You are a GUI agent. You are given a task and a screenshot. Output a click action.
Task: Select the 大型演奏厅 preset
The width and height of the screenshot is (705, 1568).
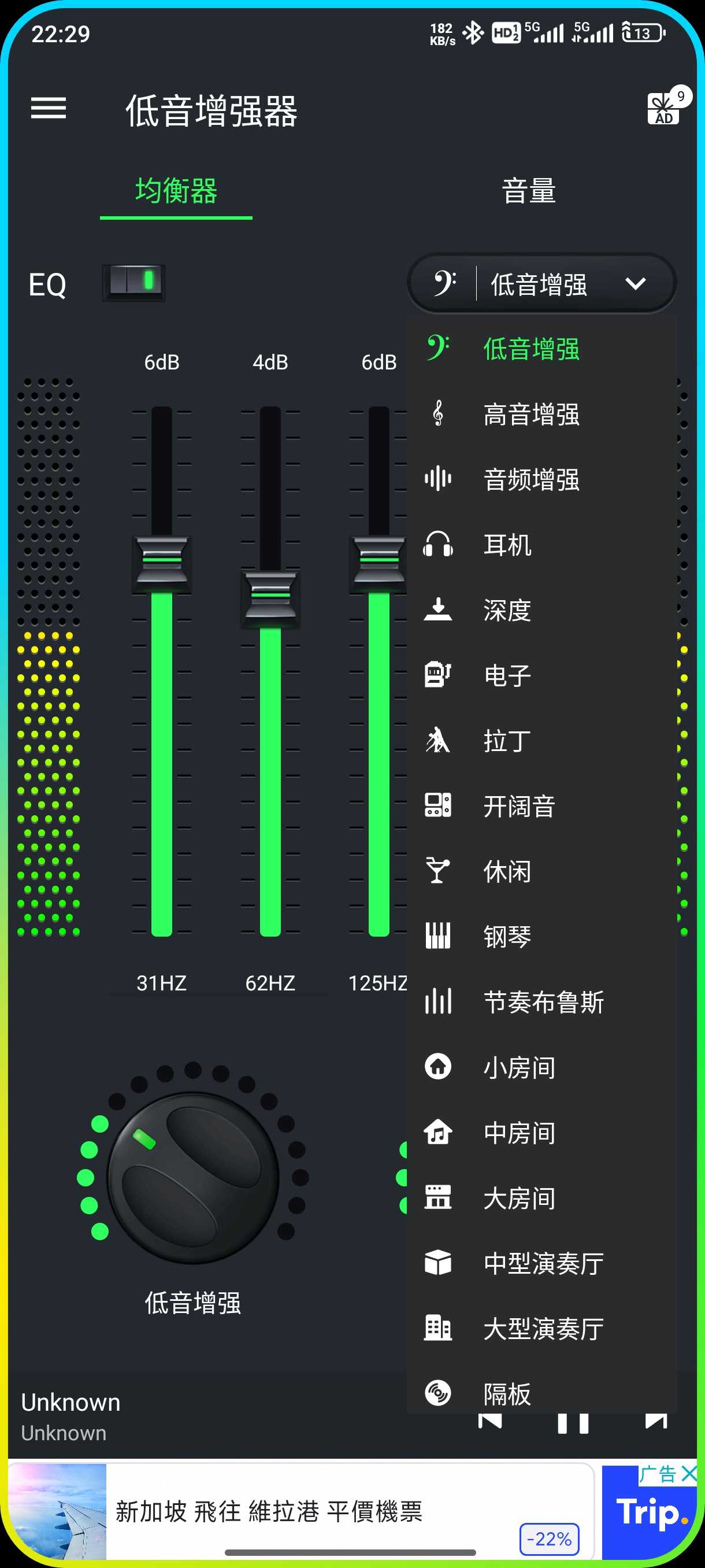point(543,1328)
